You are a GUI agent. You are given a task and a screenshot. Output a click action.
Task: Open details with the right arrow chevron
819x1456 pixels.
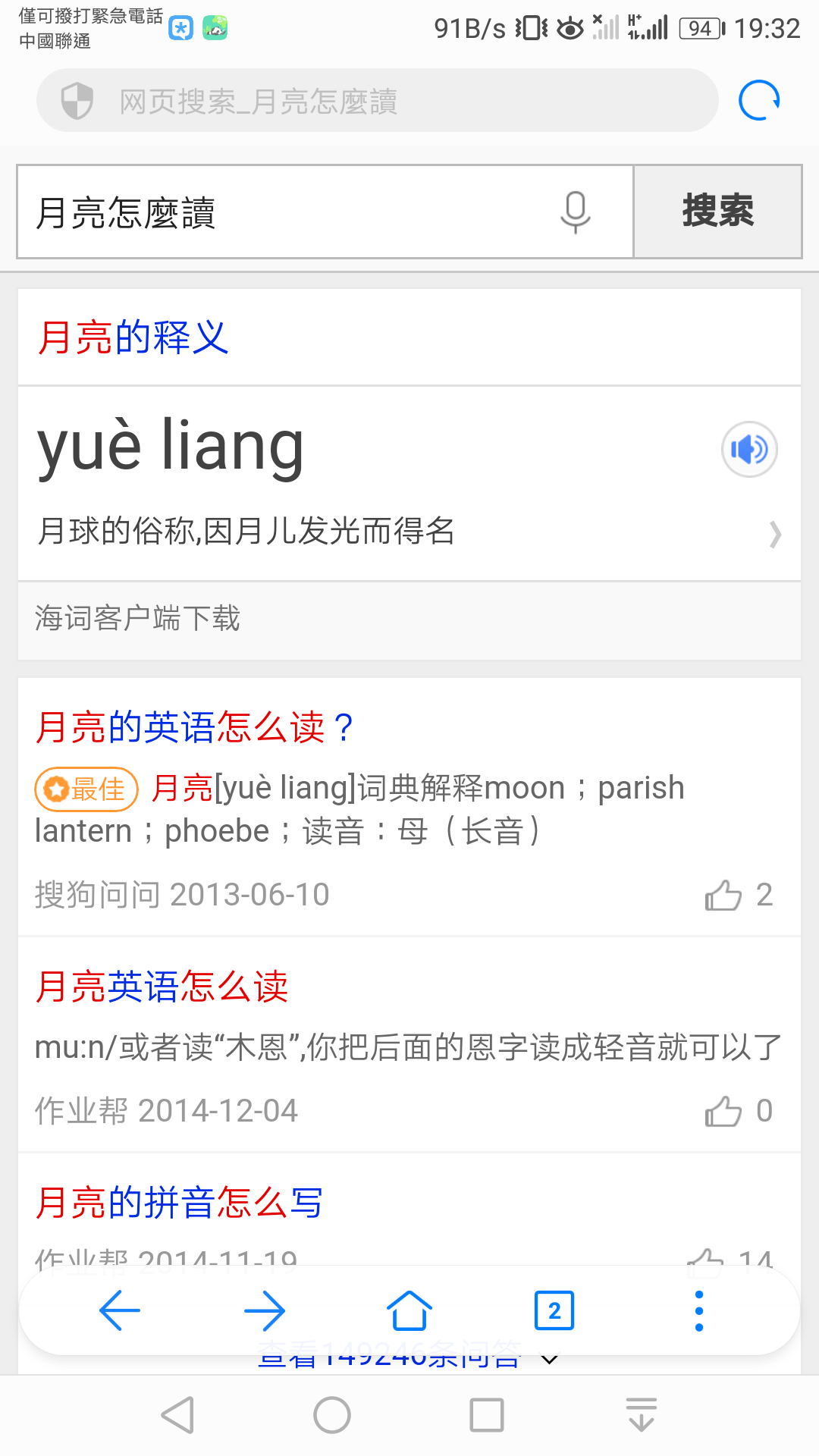pos(775,535)
